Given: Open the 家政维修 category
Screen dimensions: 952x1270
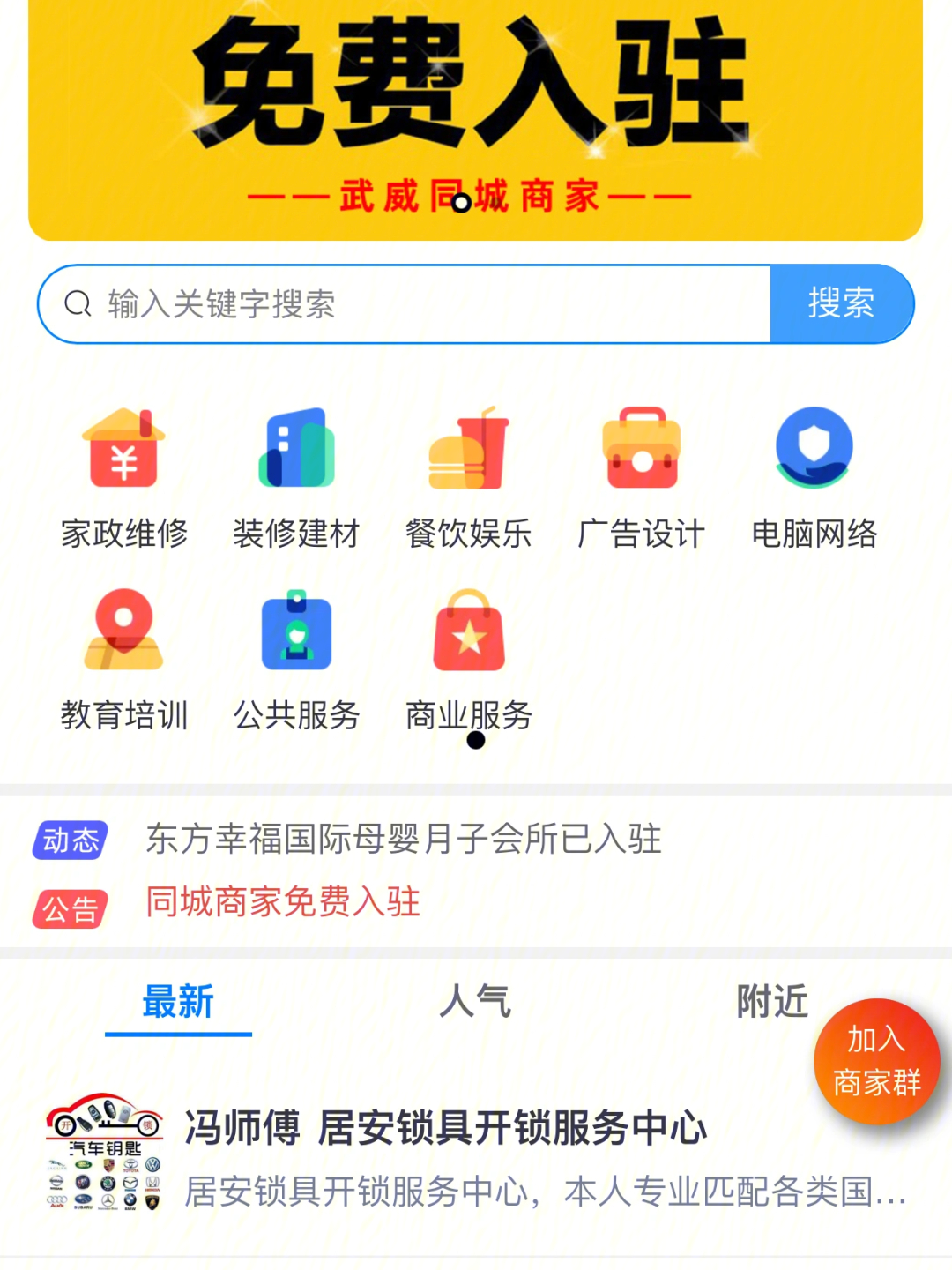Looking at the screenshot, I should [x=124, y=476].
